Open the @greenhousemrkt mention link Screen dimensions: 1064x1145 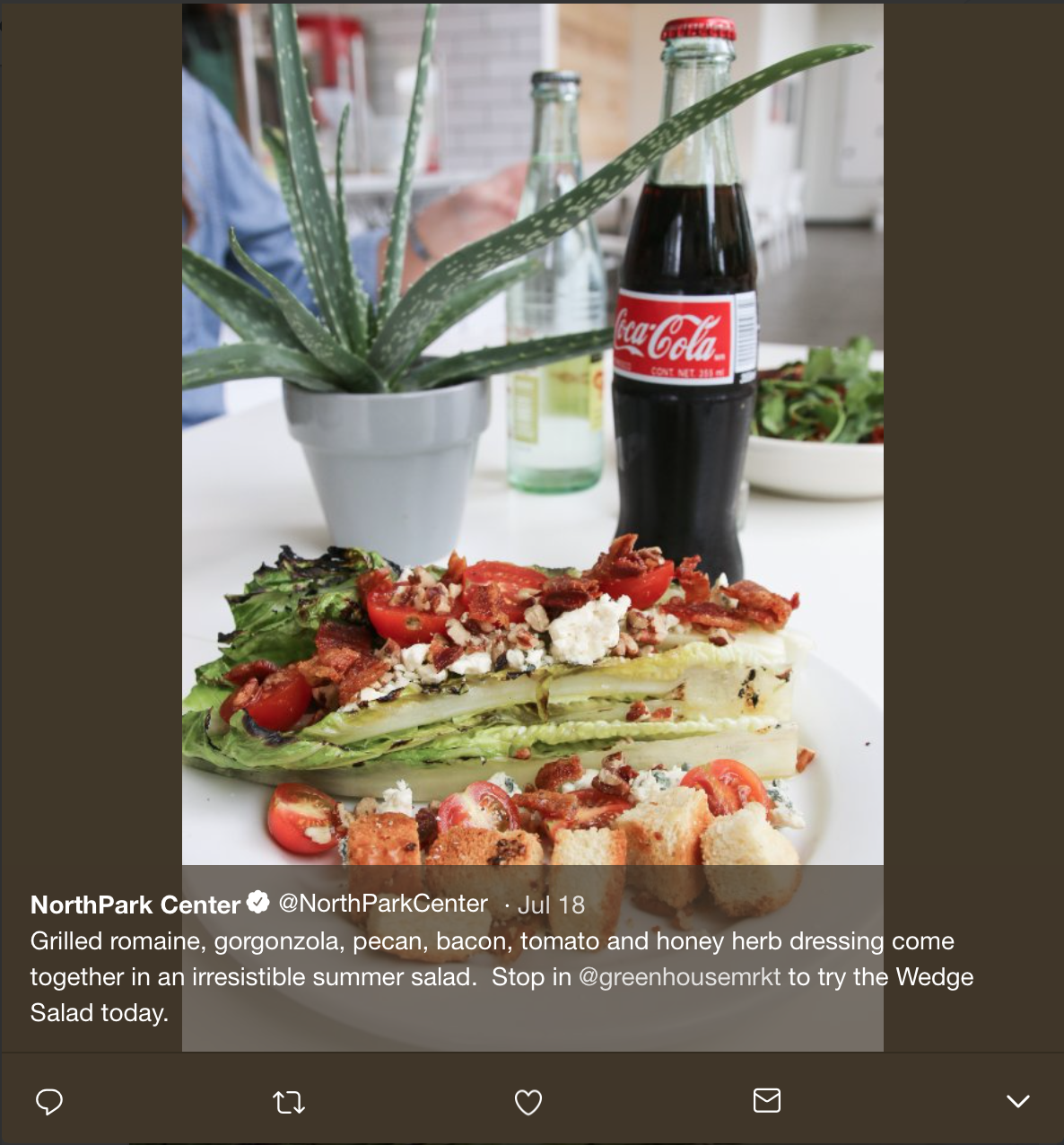[679, 977]
